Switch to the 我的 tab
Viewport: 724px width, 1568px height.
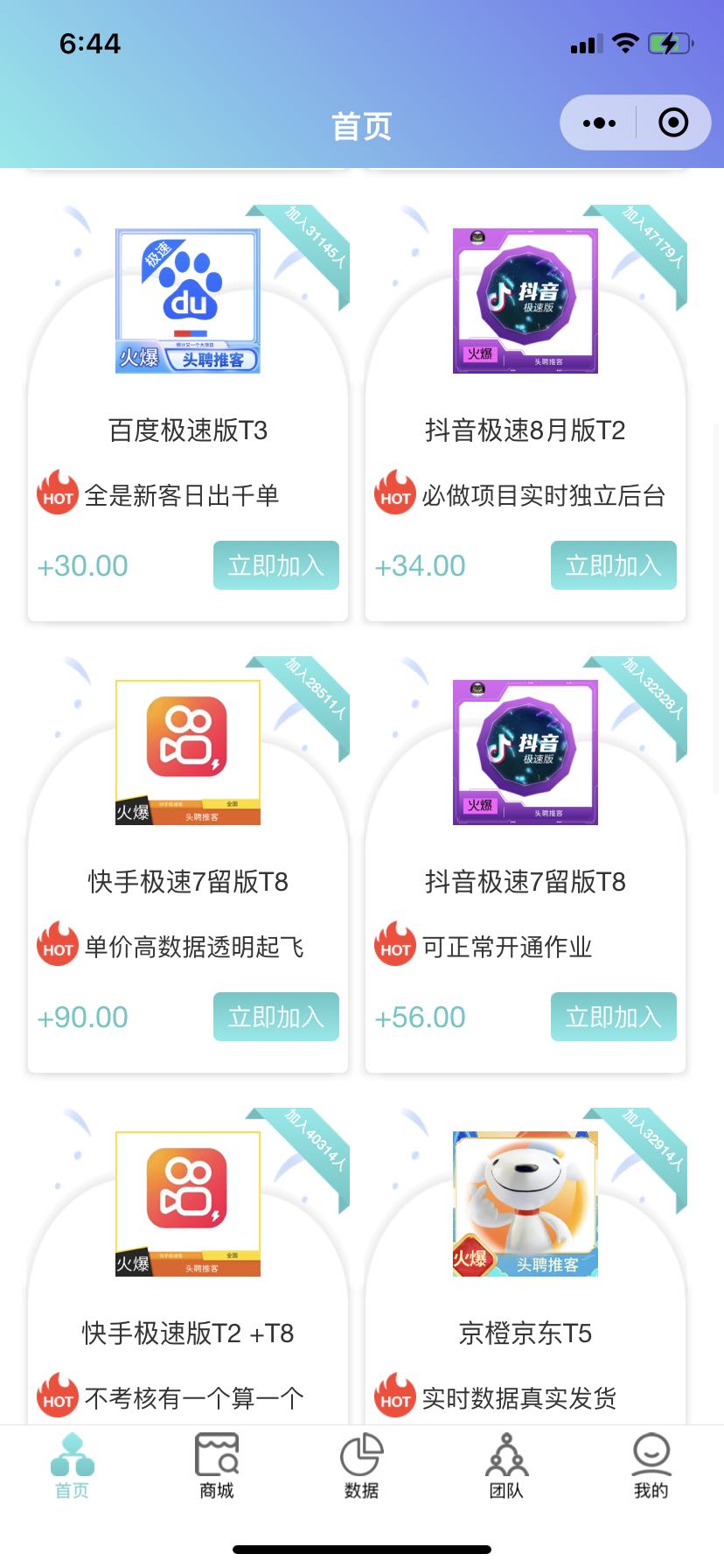click(x=651, y=1466)
